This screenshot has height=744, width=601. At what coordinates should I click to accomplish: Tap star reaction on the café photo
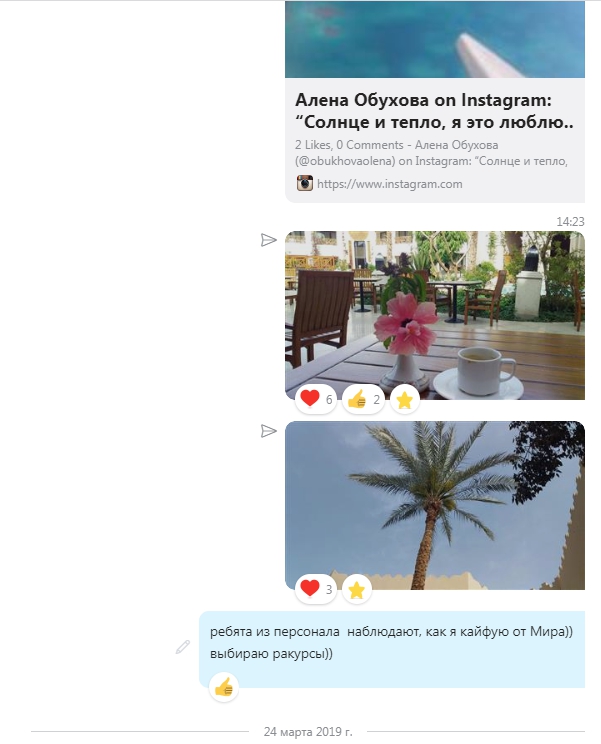click(x=404, y=400)
